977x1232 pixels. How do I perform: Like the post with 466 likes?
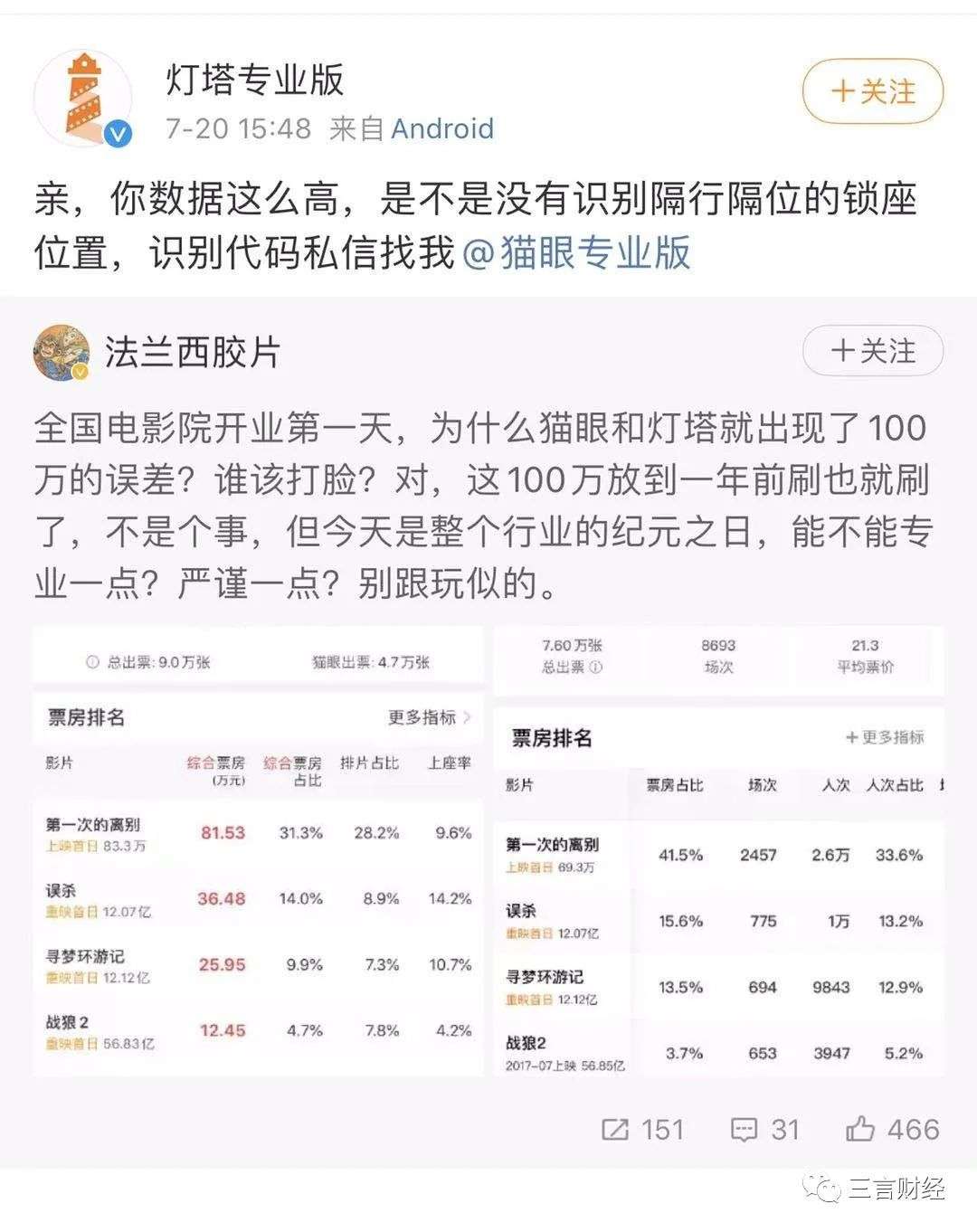(x=892, y=1129)
